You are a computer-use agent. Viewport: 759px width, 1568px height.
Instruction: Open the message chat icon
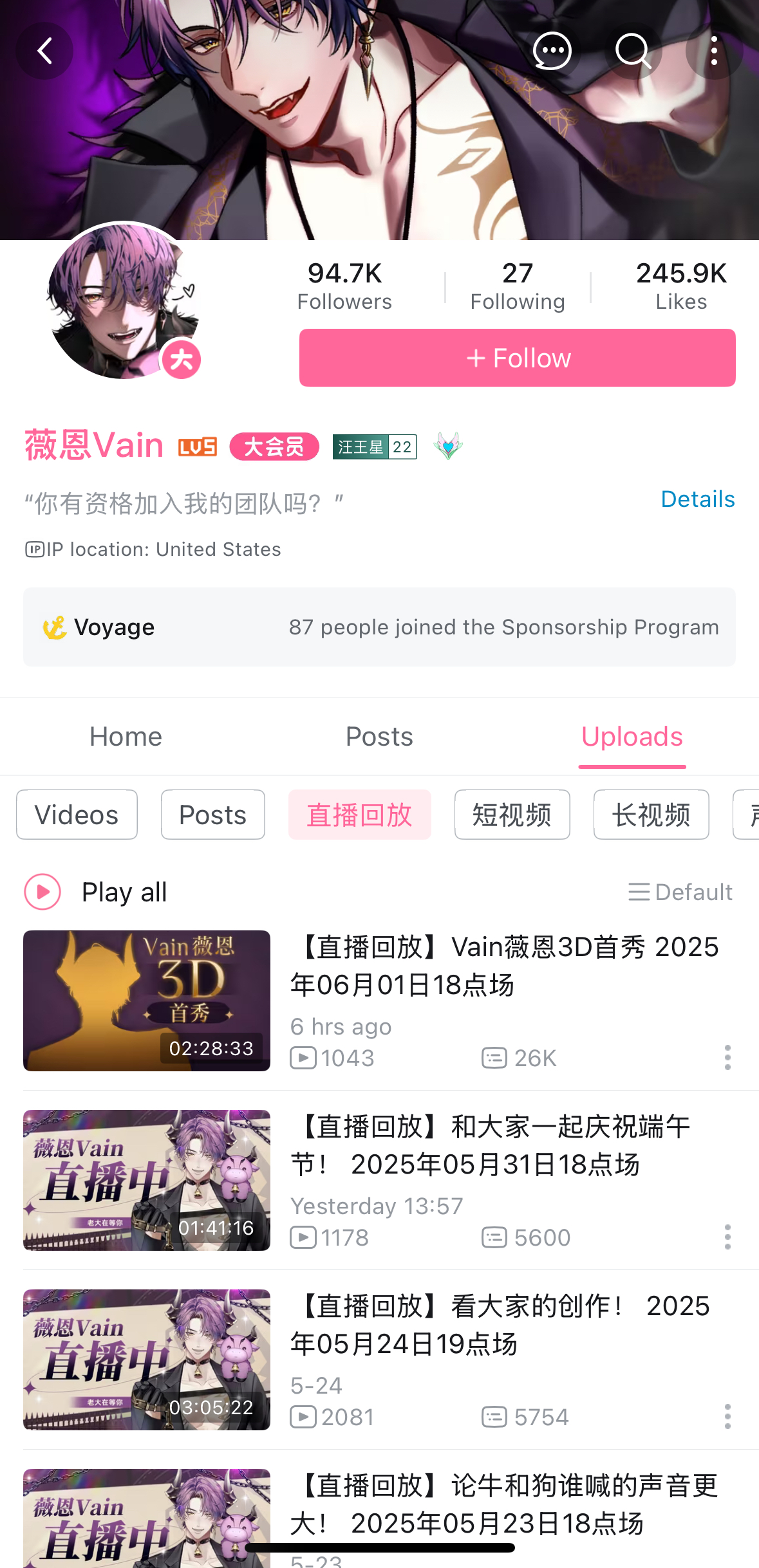point(552,51)
